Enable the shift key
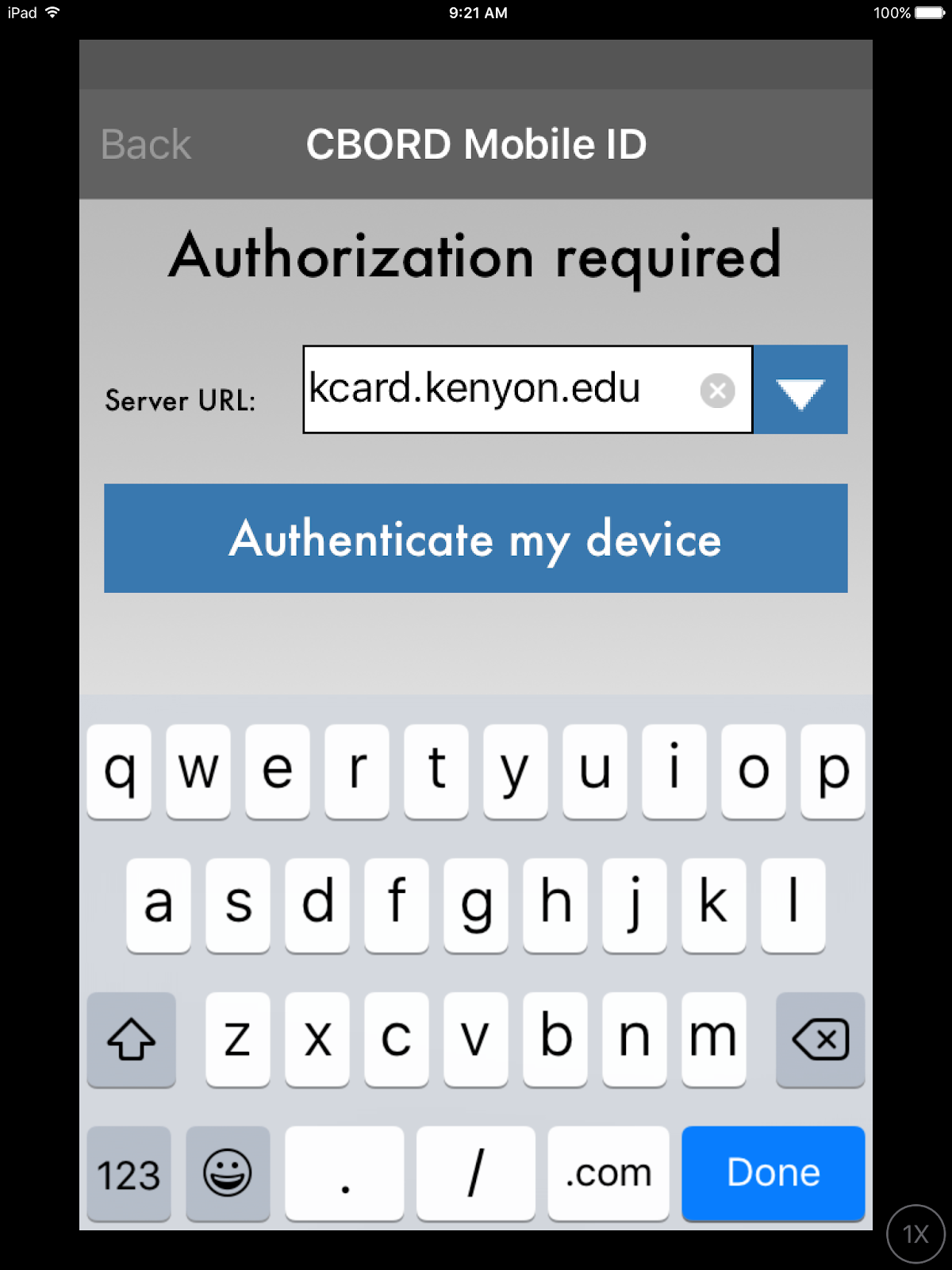The width and height of the screenshot is (952, 1270). (131, 1039)
